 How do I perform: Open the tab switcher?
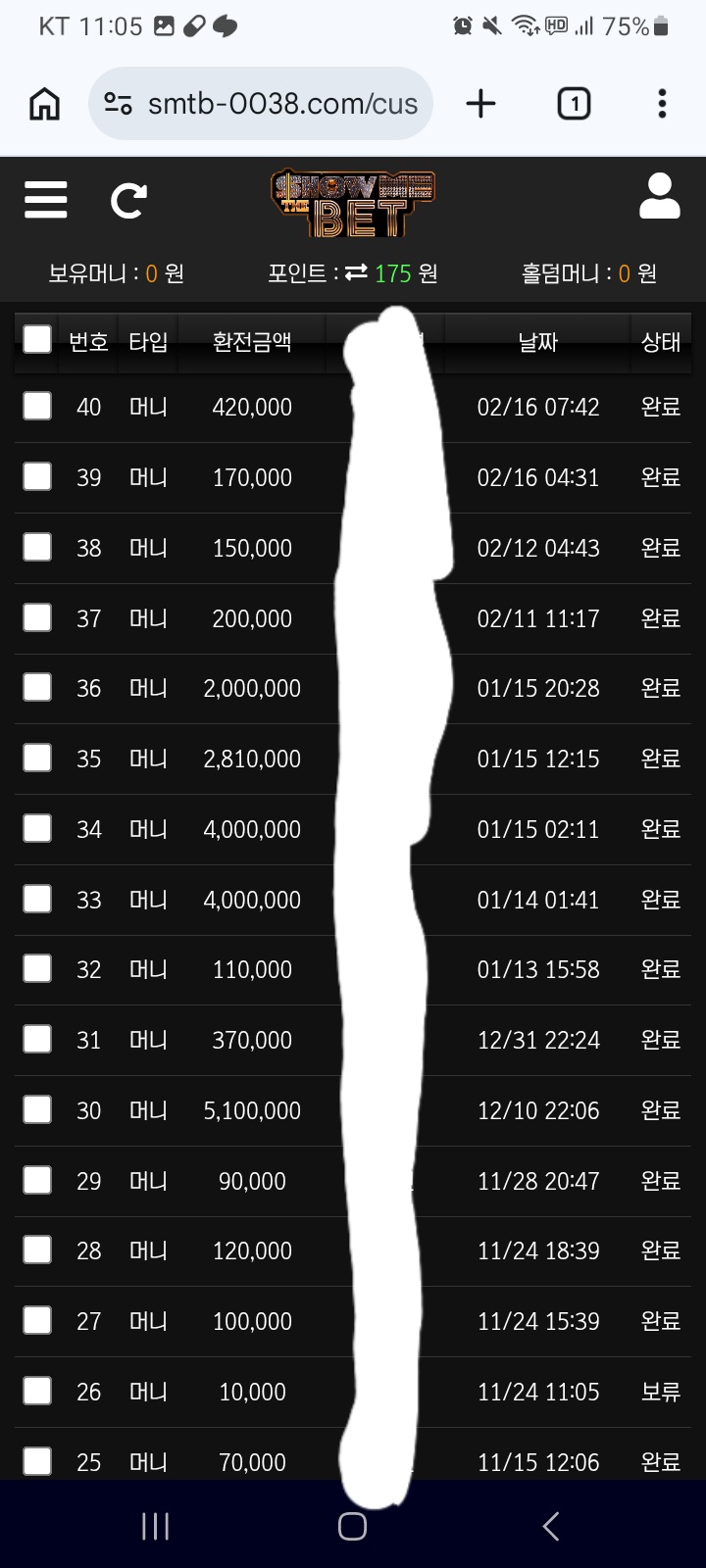[574, 104]
